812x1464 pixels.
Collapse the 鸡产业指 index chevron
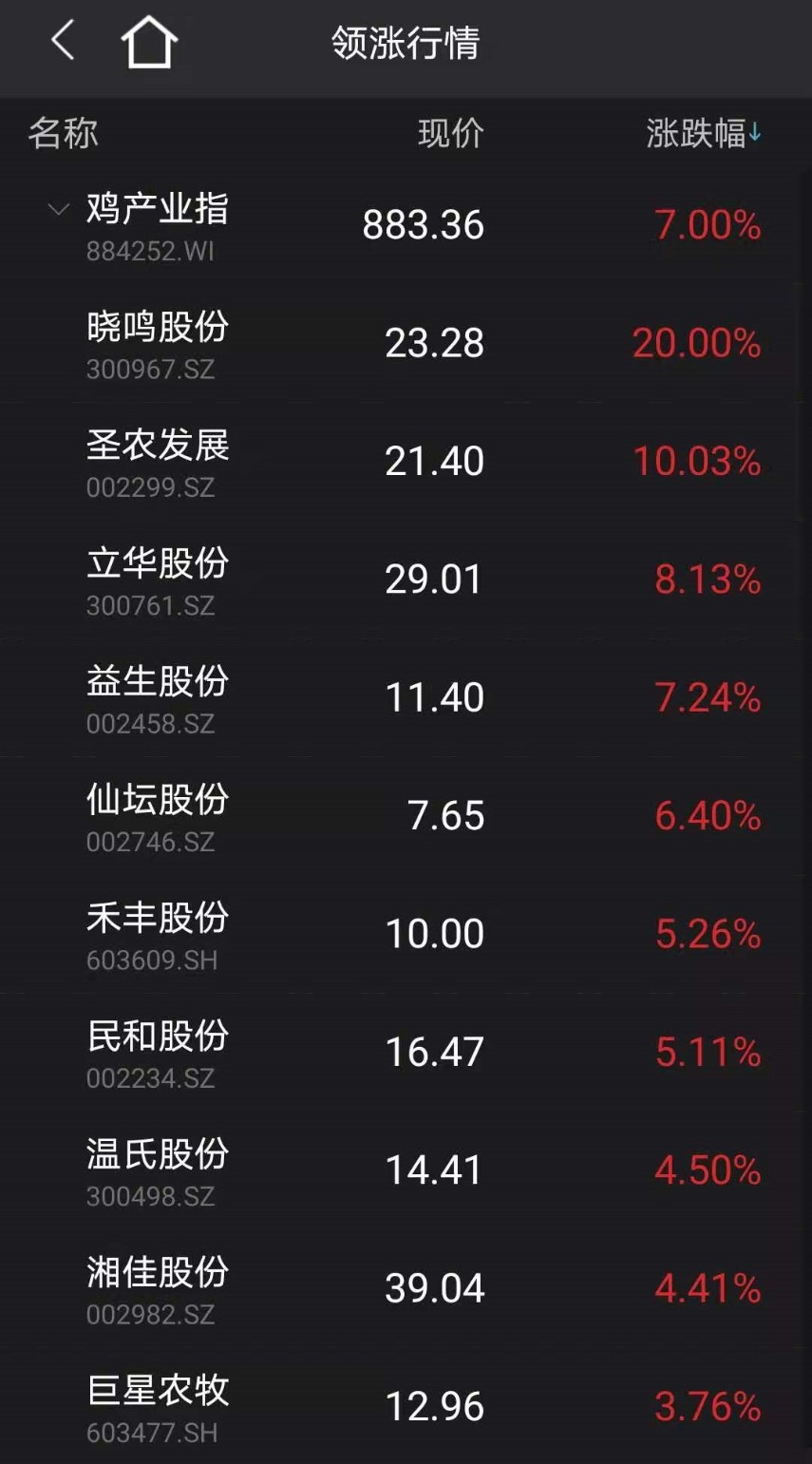pos(59,209)
